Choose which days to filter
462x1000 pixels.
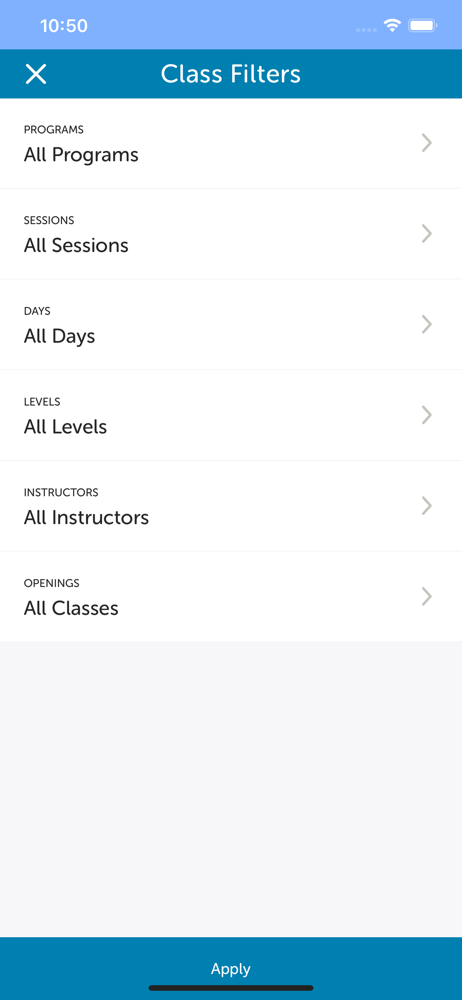[231, 325]
